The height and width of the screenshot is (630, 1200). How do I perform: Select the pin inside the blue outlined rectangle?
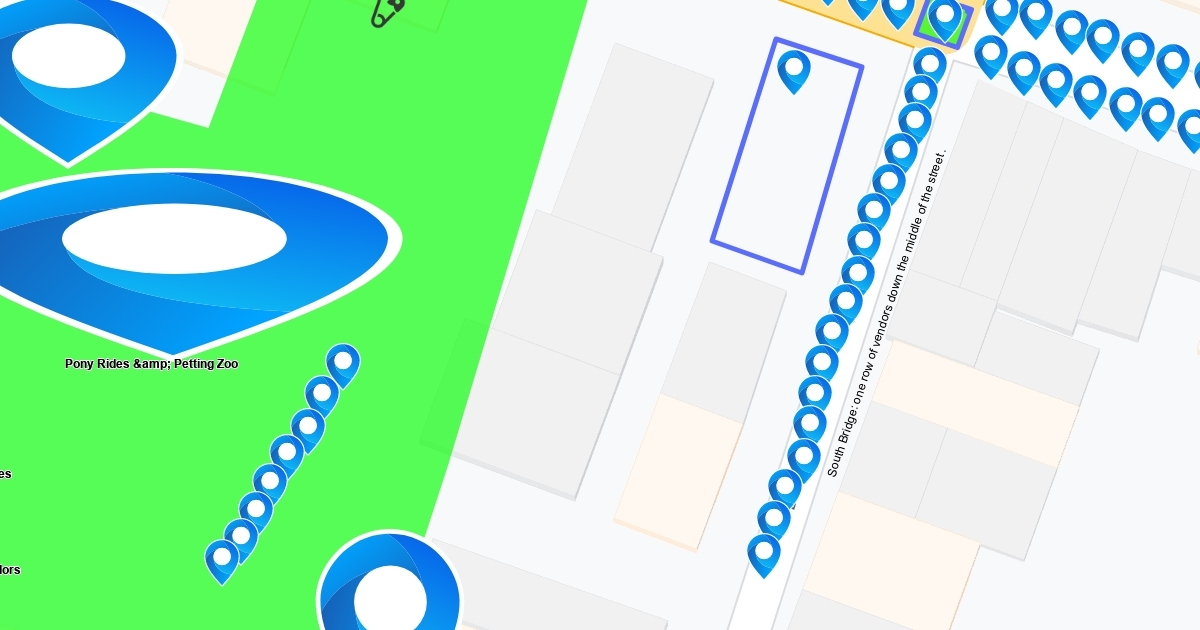(794, 70)
